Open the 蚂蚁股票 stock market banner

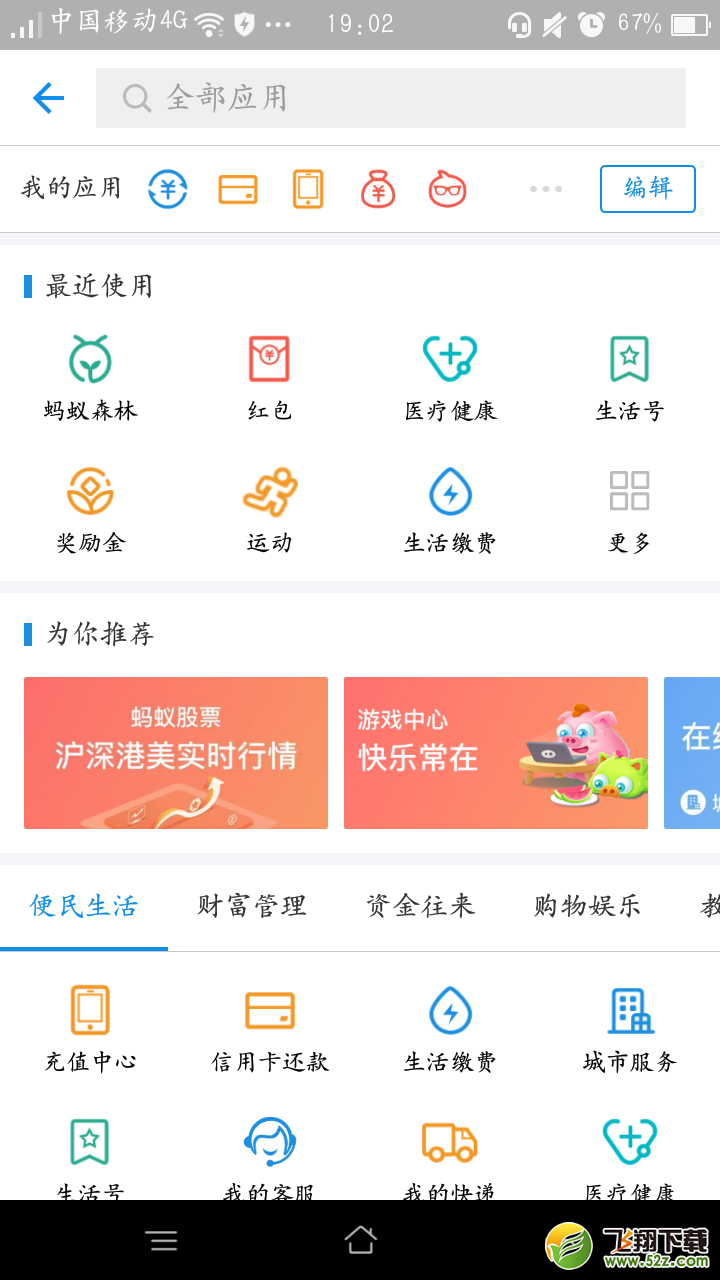176,753
